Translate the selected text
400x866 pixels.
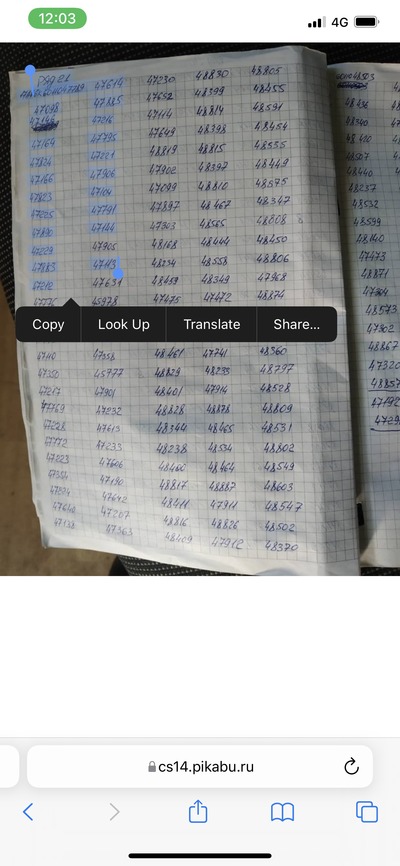tap(212, 325)
